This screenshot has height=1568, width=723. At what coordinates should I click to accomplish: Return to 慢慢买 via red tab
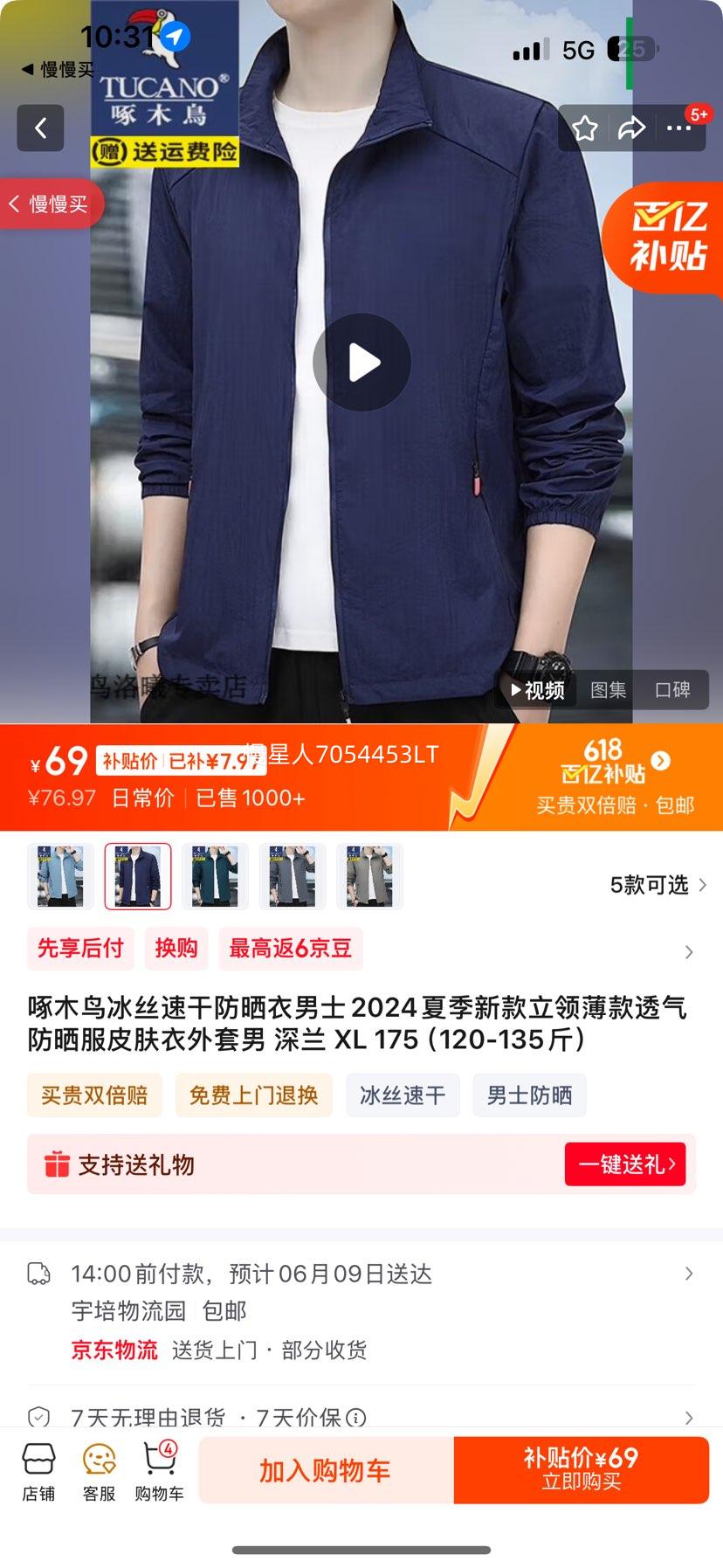pyautogui.click(x=52, y=204)
